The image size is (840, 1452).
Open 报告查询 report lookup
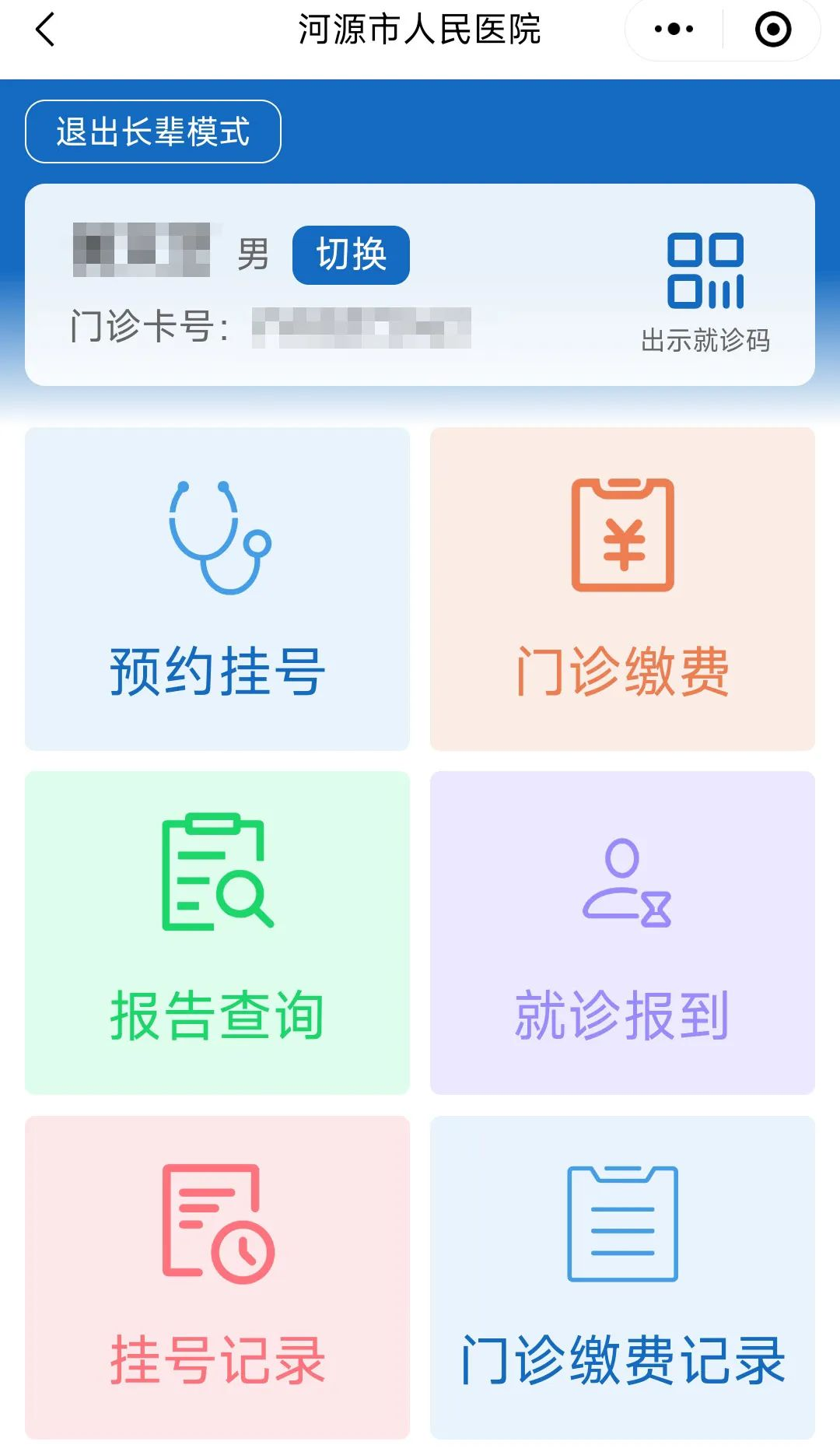(x=217, y=933)
